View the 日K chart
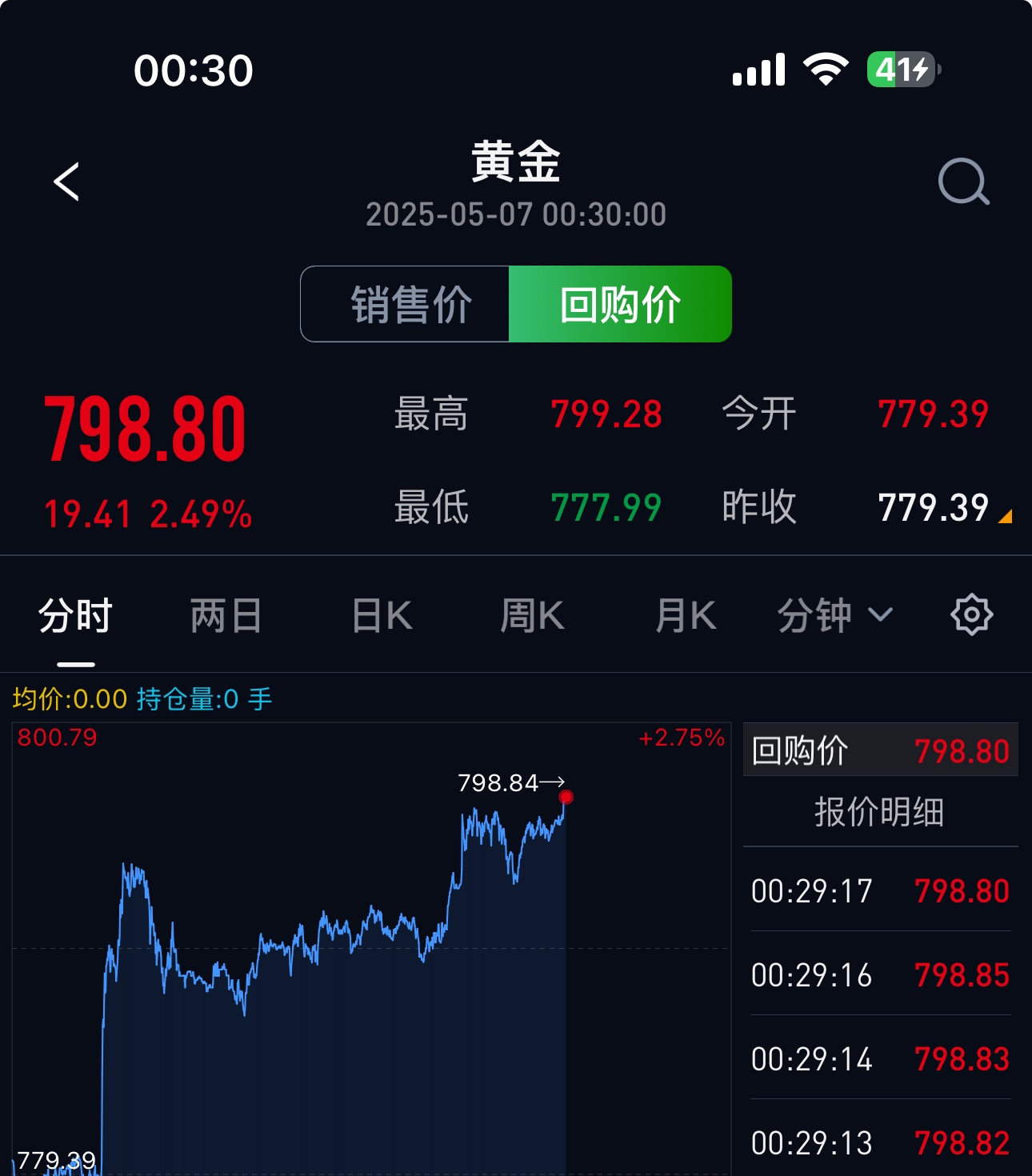 (382, 616)
